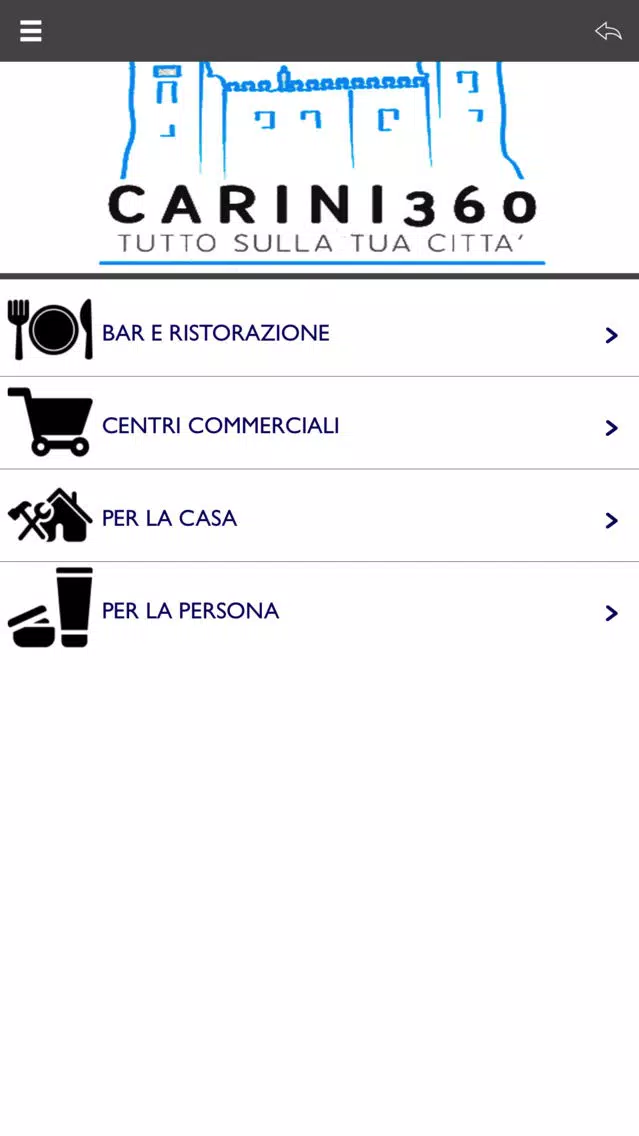Image resolution: width=639 pixels, height=1136 pixels.
Task: Go to Per la Persona section
Action: point(320,609)
